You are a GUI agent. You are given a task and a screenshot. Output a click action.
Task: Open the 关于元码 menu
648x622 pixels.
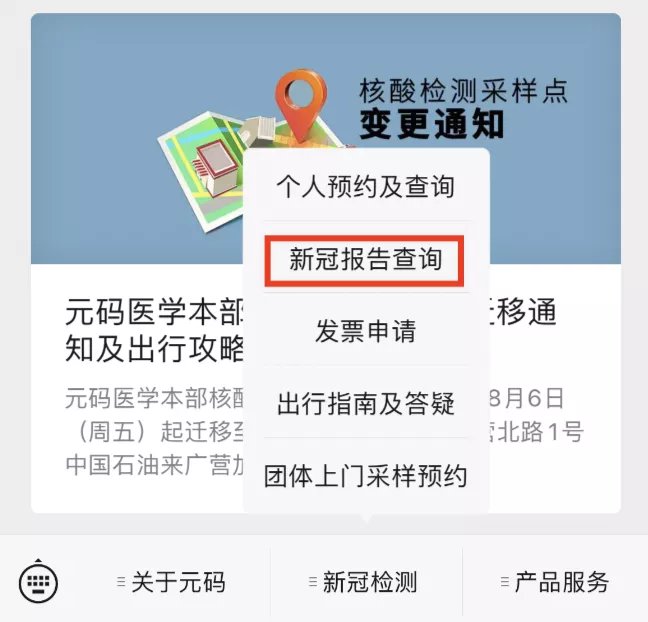point(172,582)
